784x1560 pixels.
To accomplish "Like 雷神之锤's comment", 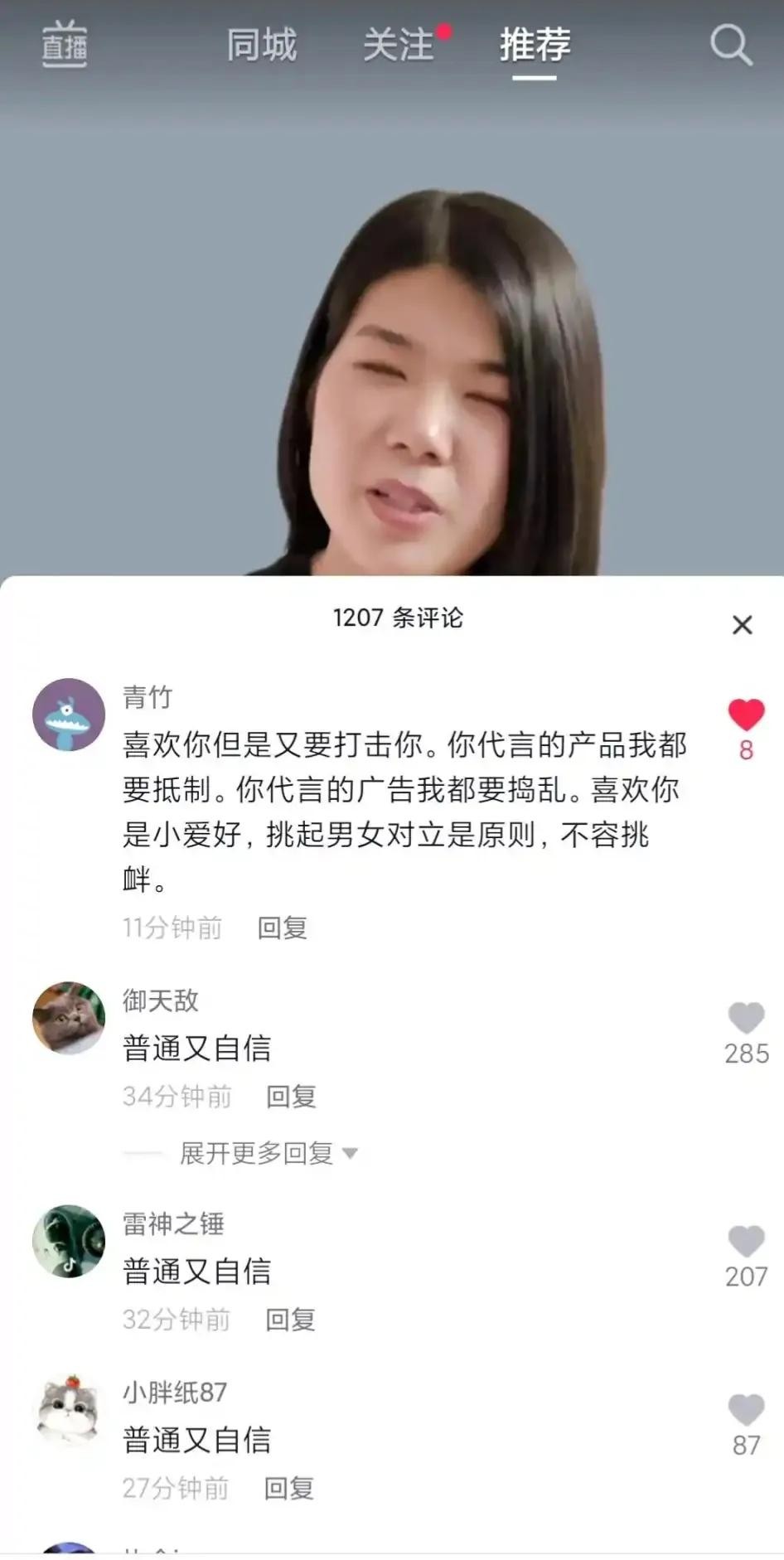I will [x=746, y=1242].
